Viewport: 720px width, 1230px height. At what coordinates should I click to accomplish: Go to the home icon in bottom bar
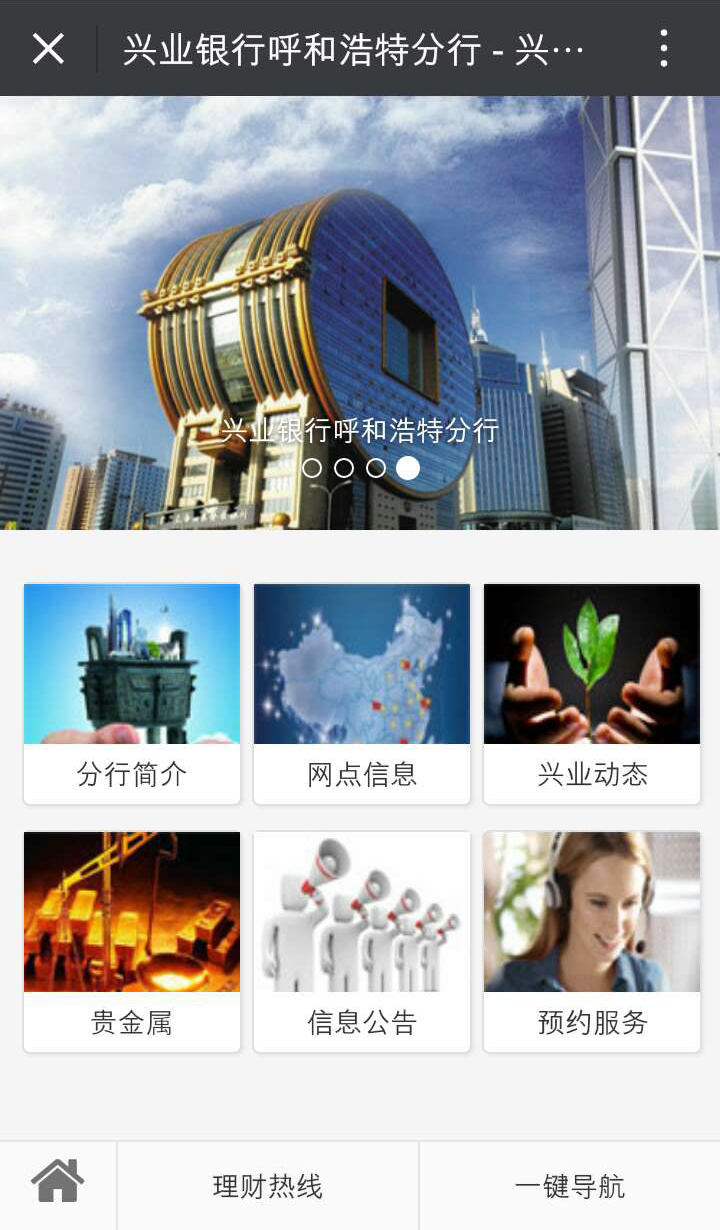tap(58, 1185)
